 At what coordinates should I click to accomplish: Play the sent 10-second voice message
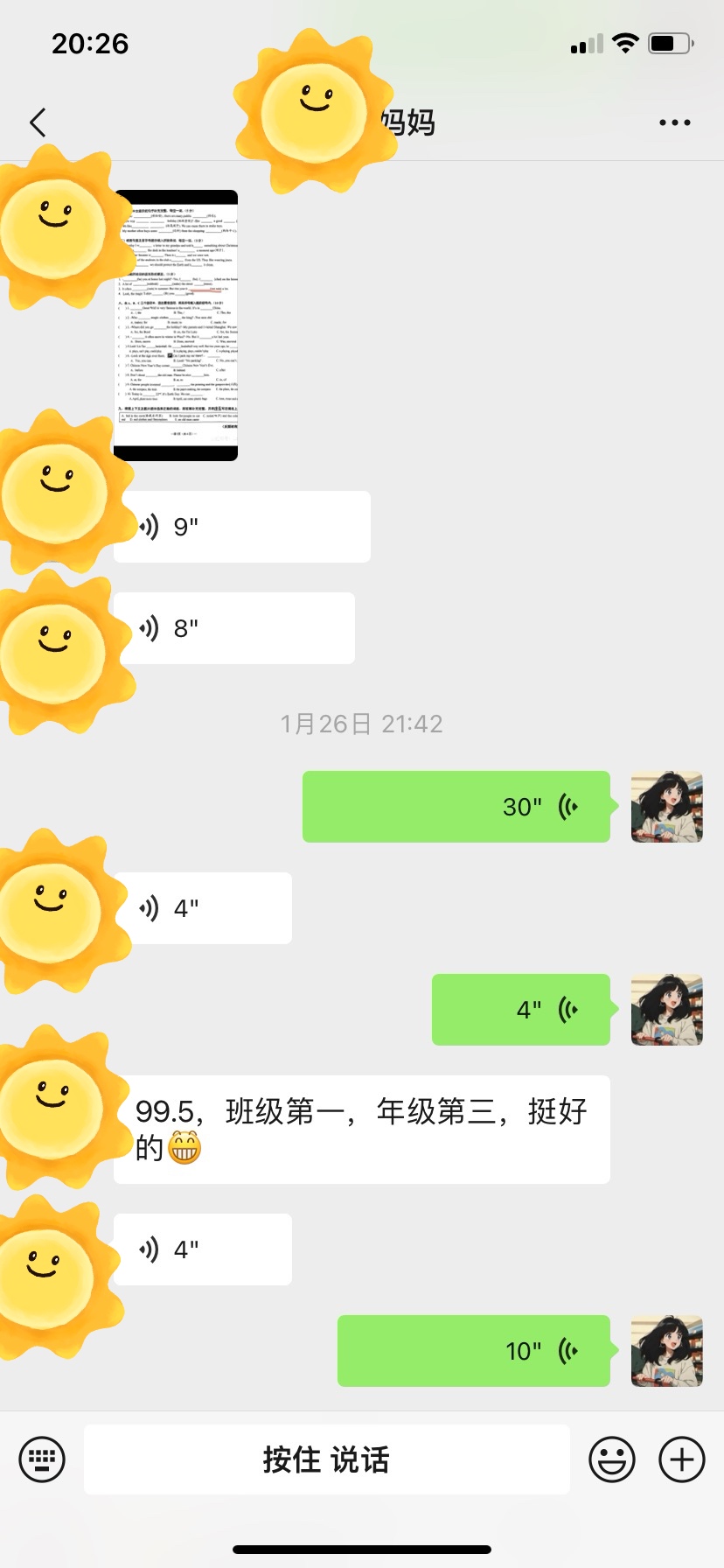pyautogui.click(x=473, y=1351)
